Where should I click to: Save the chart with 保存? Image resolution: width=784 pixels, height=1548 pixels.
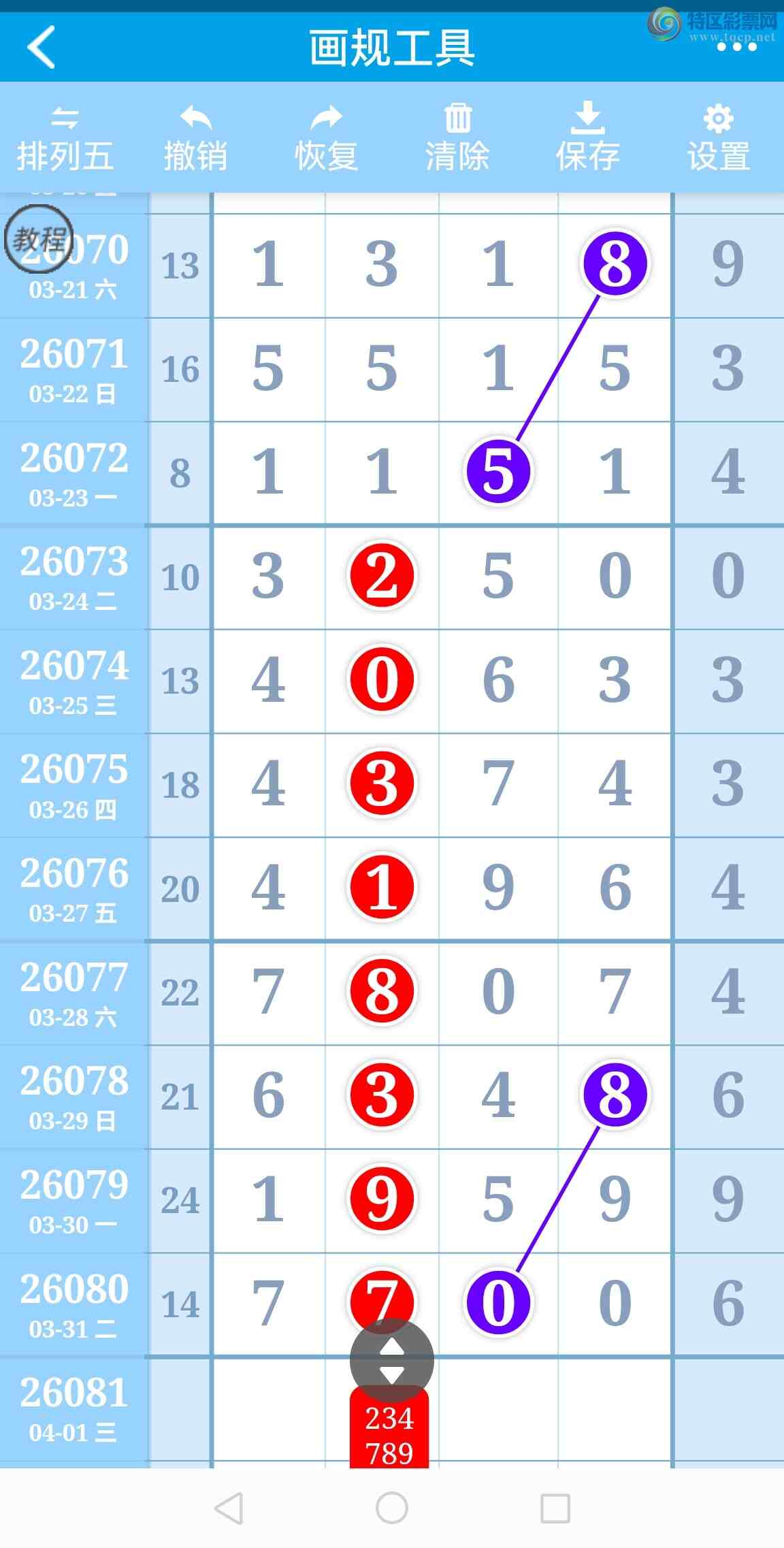tap(587, 139)
